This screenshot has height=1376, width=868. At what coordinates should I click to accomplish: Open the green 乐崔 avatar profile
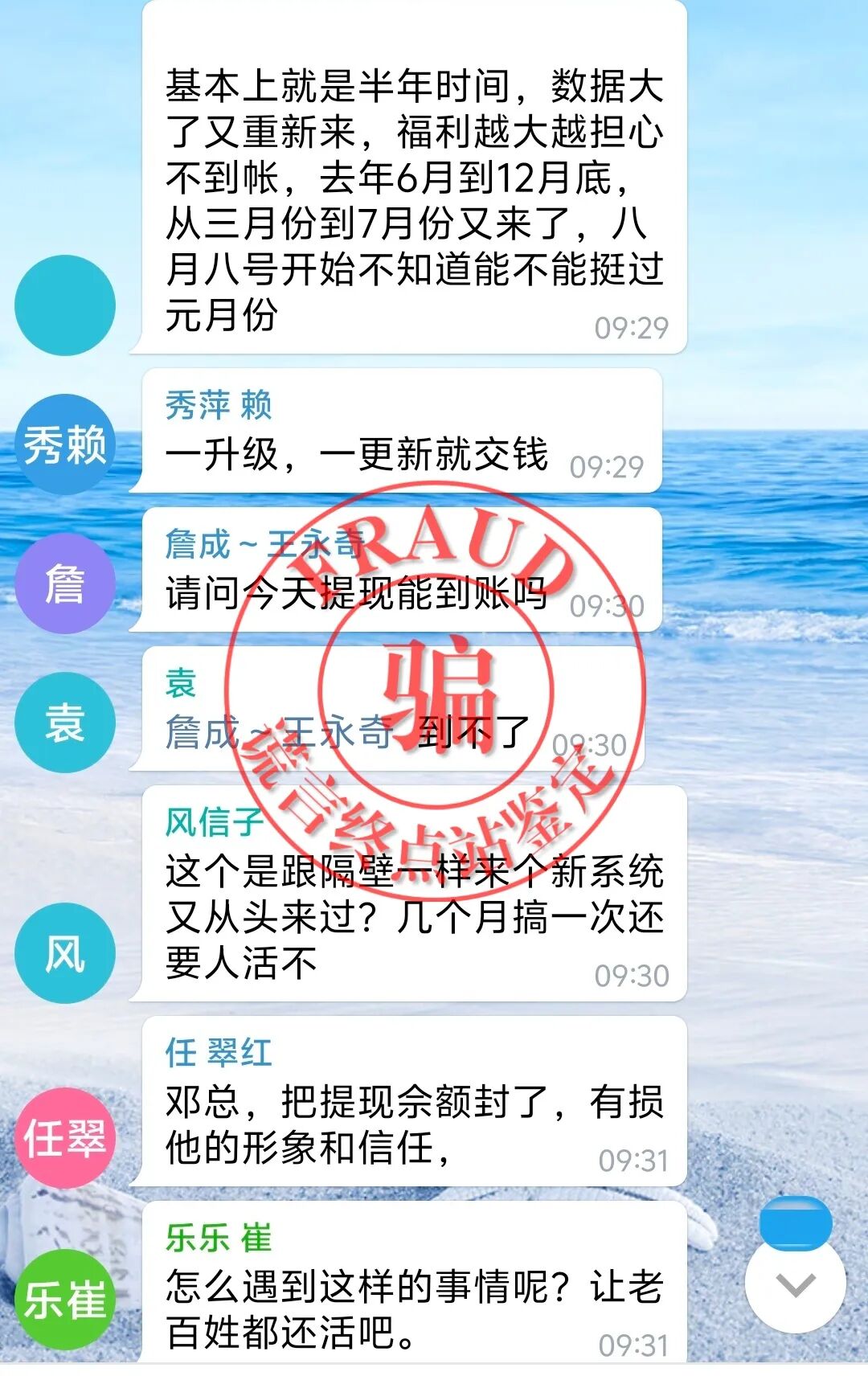(65, 1300)
